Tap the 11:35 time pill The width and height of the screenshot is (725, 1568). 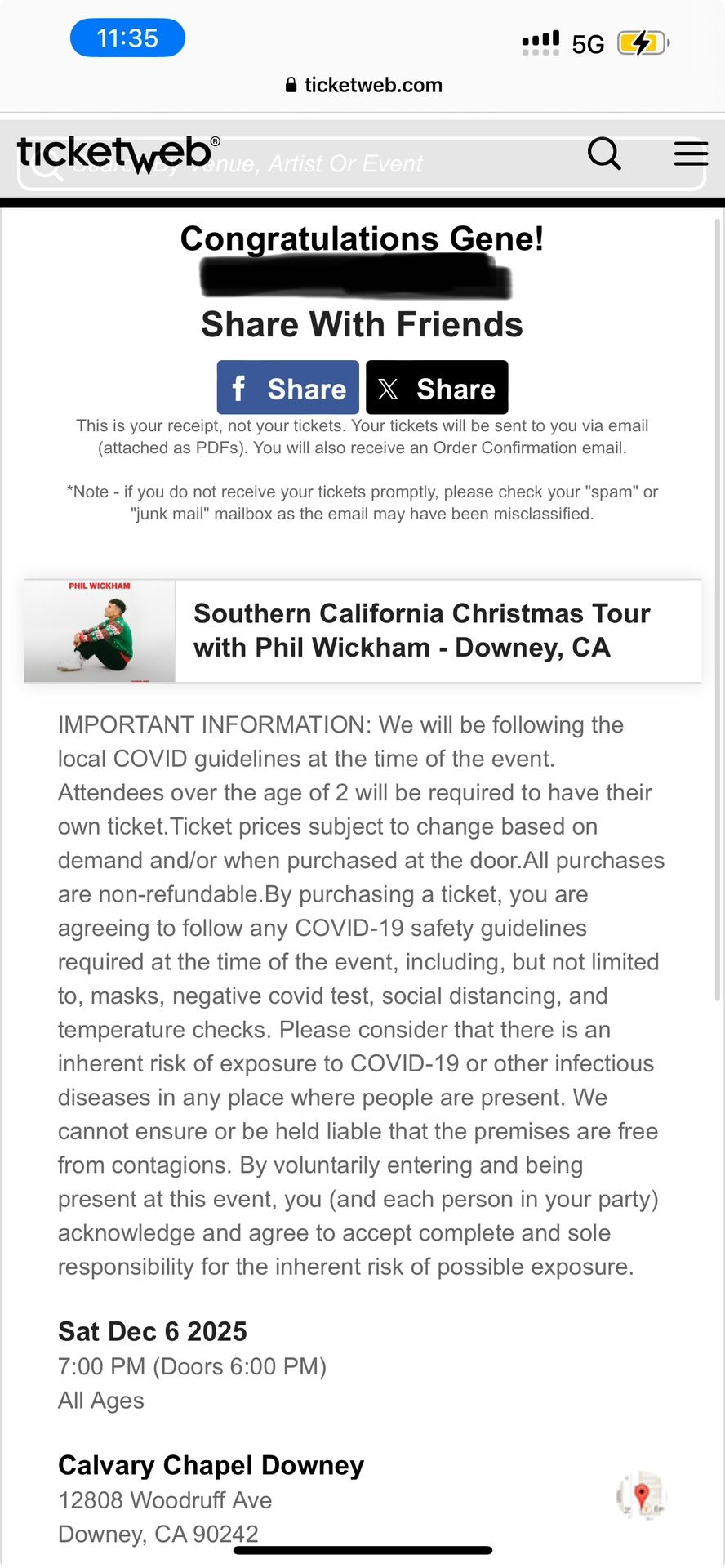point(126,38)
